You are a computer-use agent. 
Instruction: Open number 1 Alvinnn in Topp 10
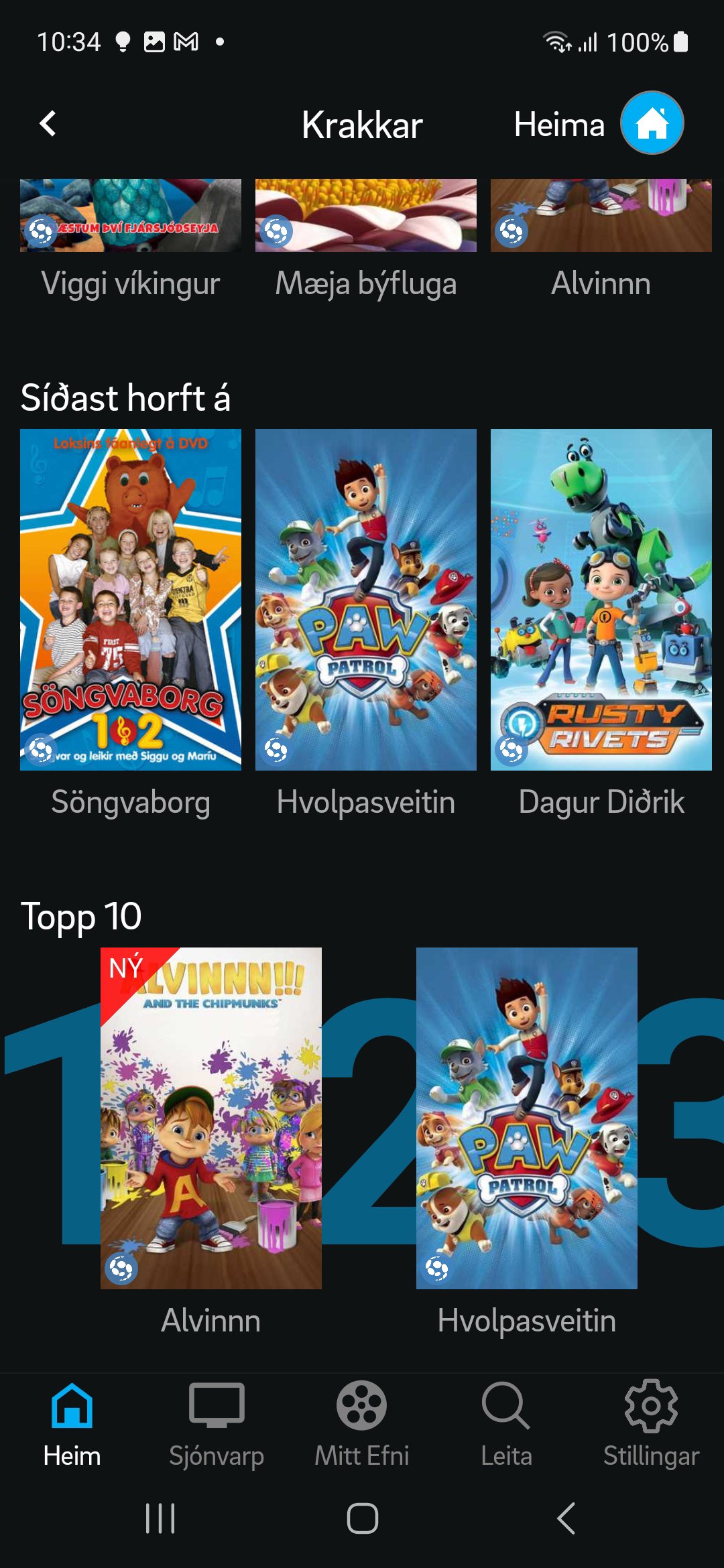pos(210,1118)
